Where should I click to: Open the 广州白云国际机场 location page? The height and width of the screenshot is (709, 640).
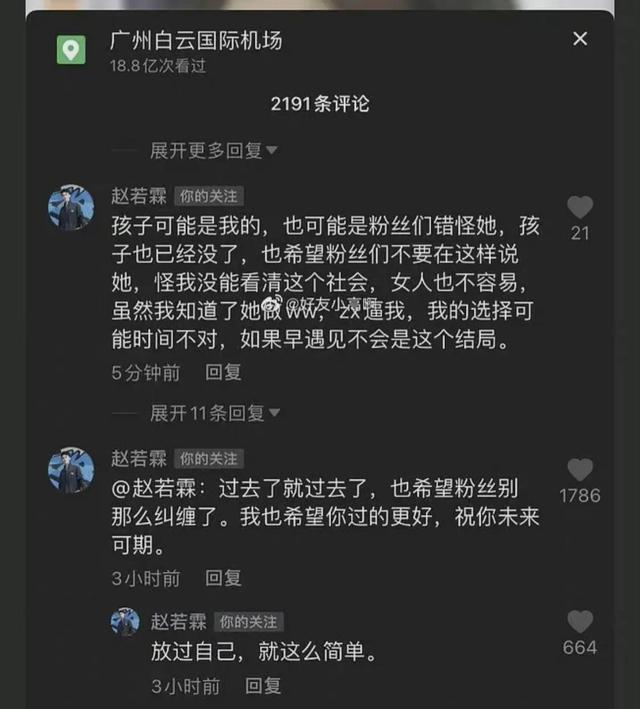(x=196, y=41)
